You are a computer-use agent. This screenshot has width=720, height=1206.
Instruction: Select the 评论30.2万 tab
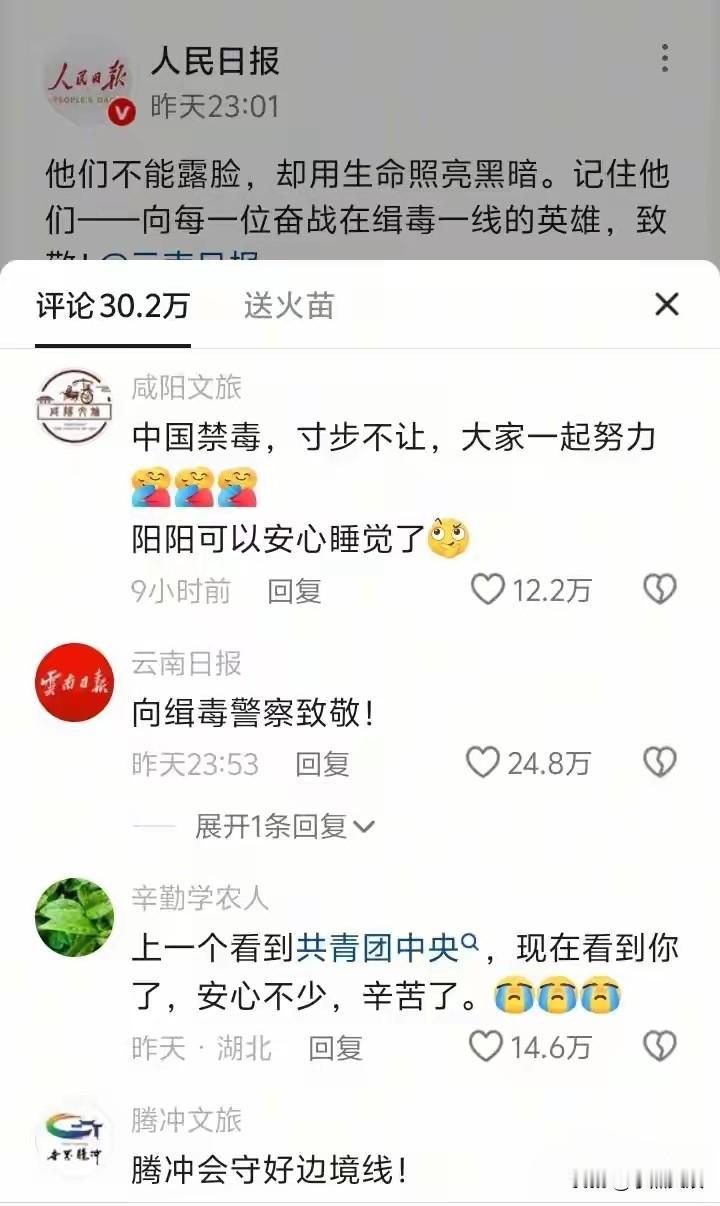[114, 305]
